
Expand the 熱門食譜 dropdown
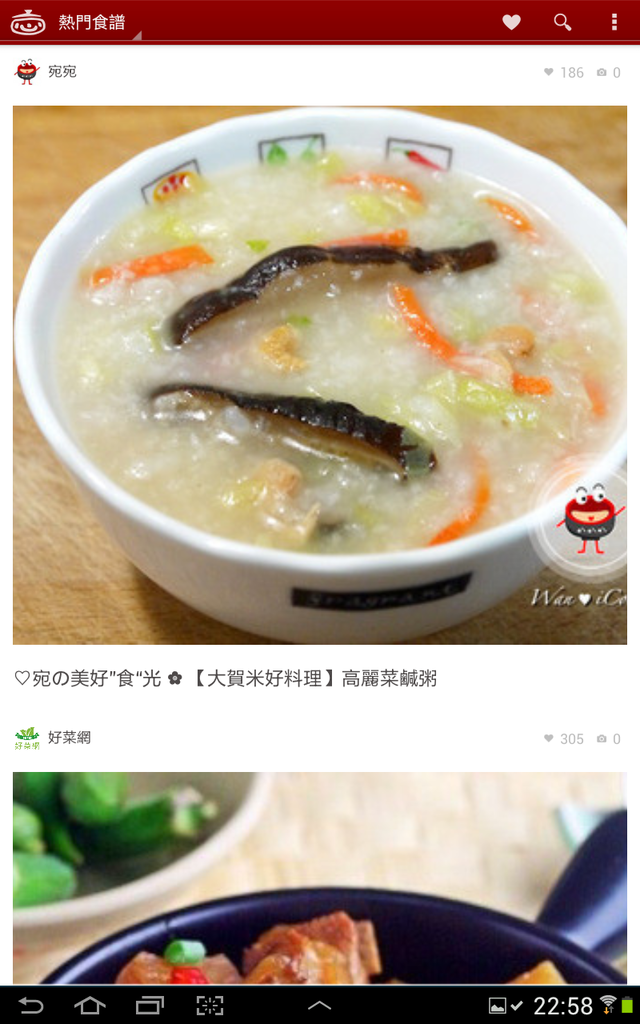pos(92,23)
